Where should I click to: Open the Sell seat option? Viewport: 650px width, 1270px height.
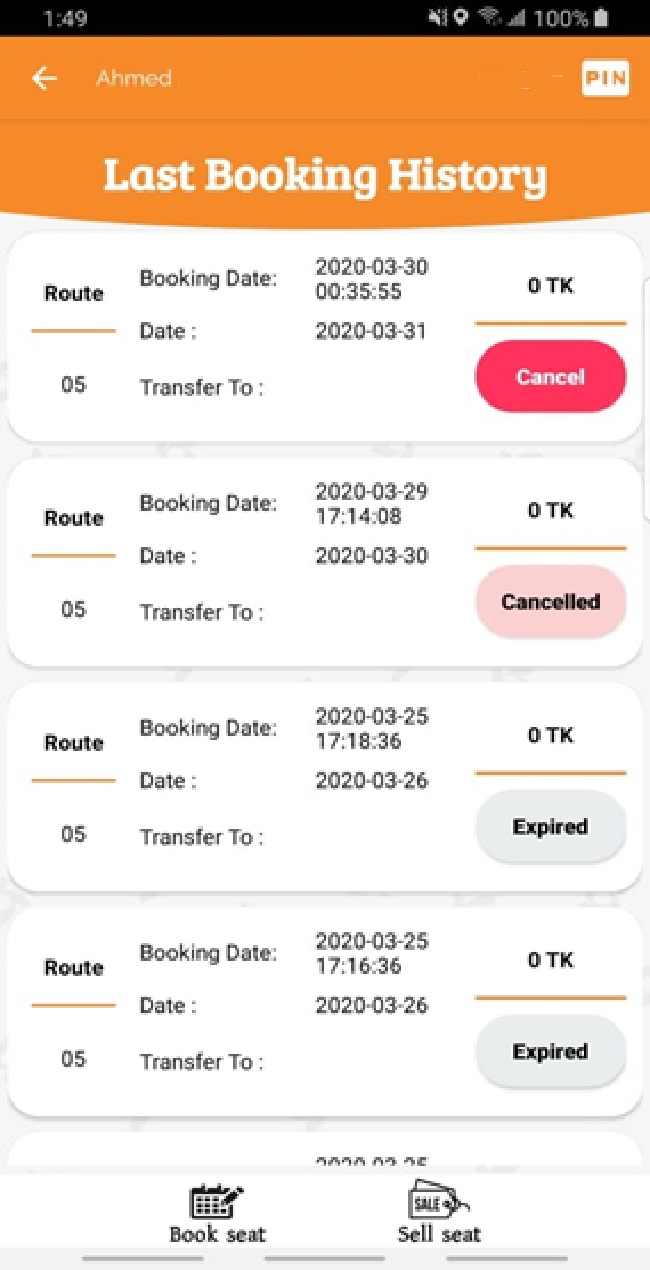439,1213
